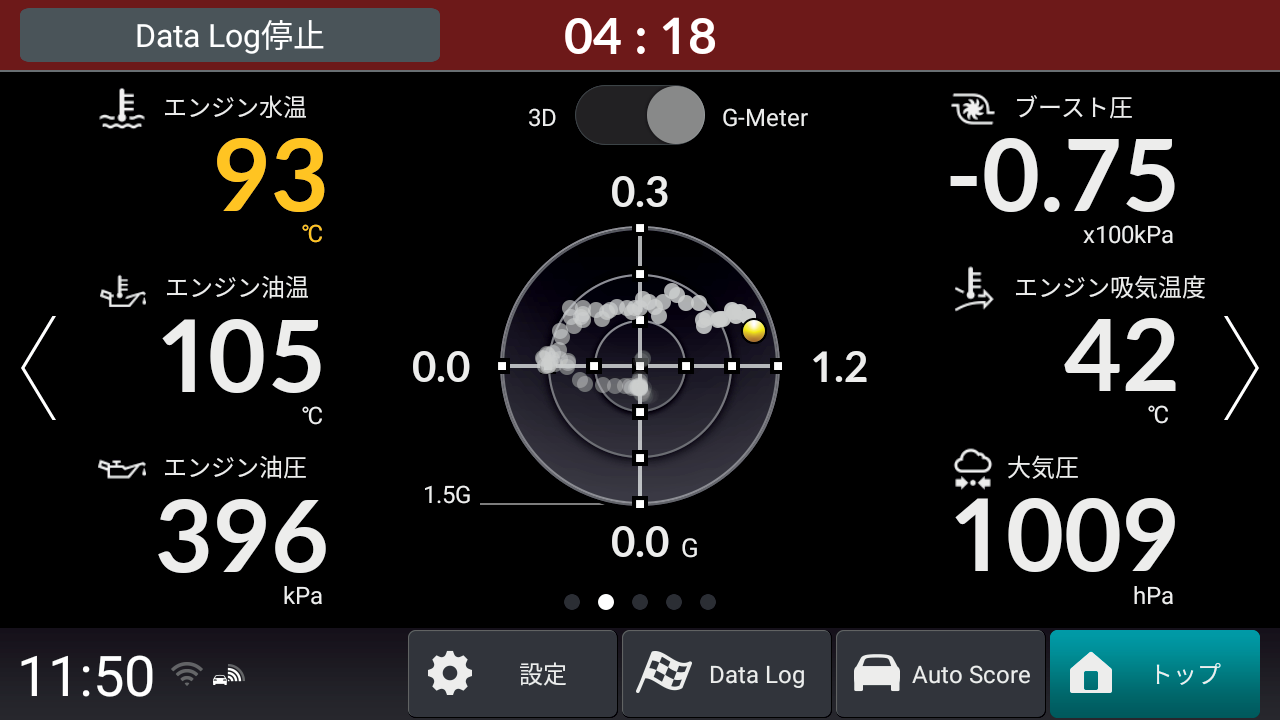The height and width of the screenshot is (720, 1280).
Task: Return to トップ home screen
Action: (x=1154, y=674)
